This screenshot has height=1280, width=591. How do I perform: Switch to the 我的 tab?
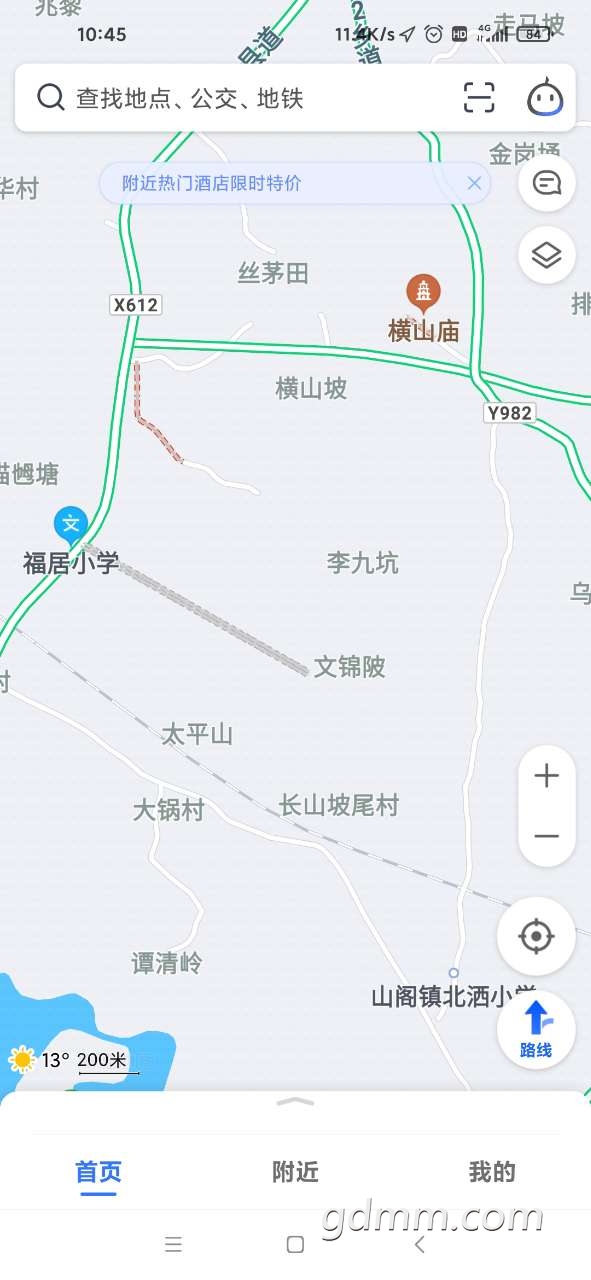click(x=492, y=1172)
